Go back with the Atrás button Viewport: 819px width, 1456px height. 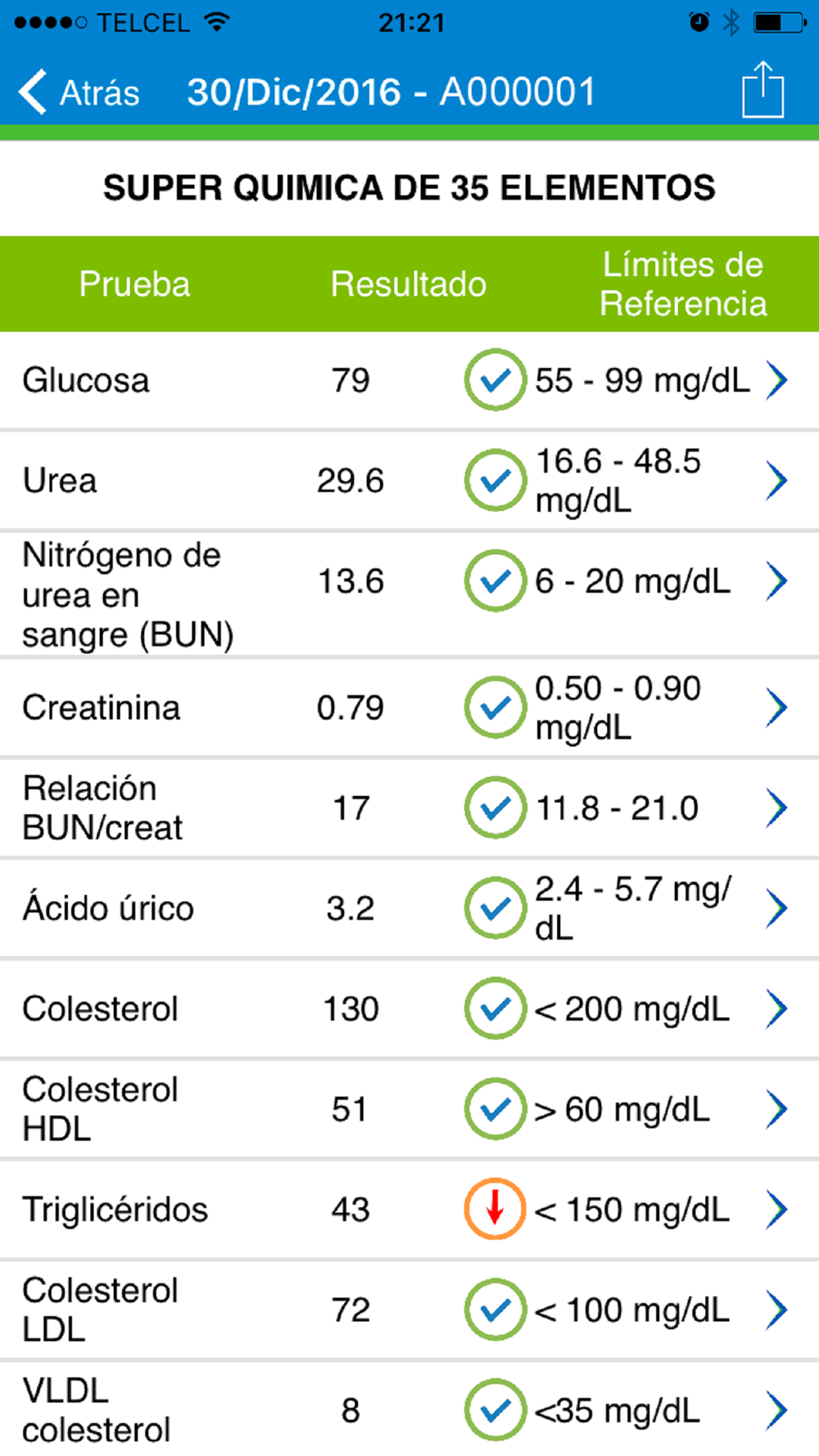click(x=79, y=92)
